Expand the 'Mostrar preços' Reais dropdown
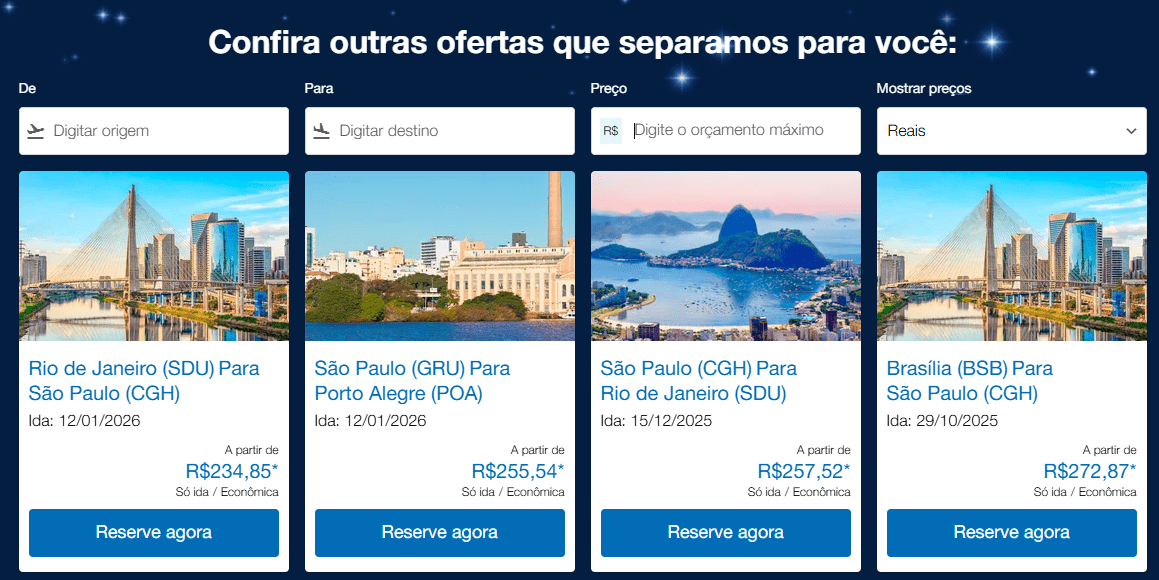The height and width of the screenshot is (580, 1159). [x=1011, y=131]
